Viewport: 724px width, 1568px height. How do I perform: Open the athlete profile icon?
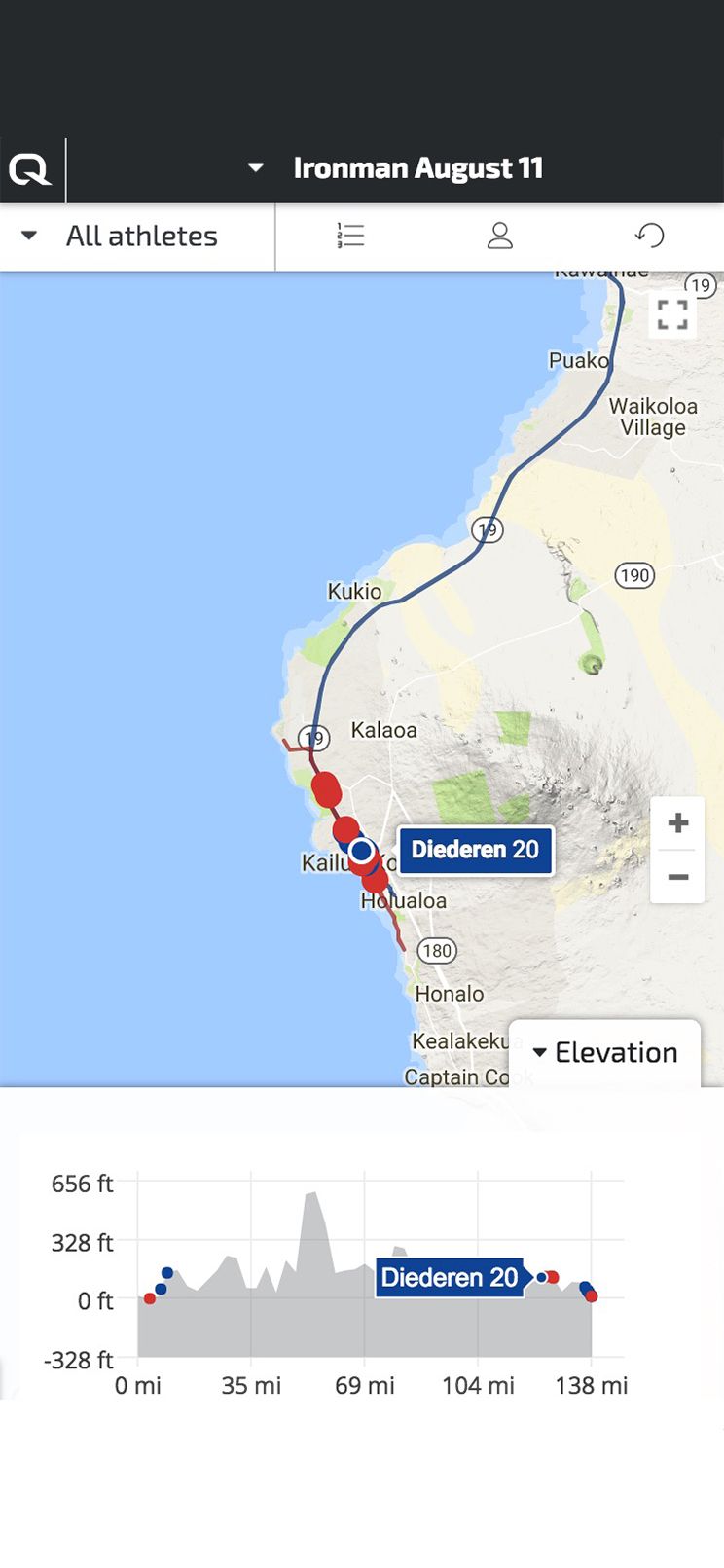click(x=499, y=236)
